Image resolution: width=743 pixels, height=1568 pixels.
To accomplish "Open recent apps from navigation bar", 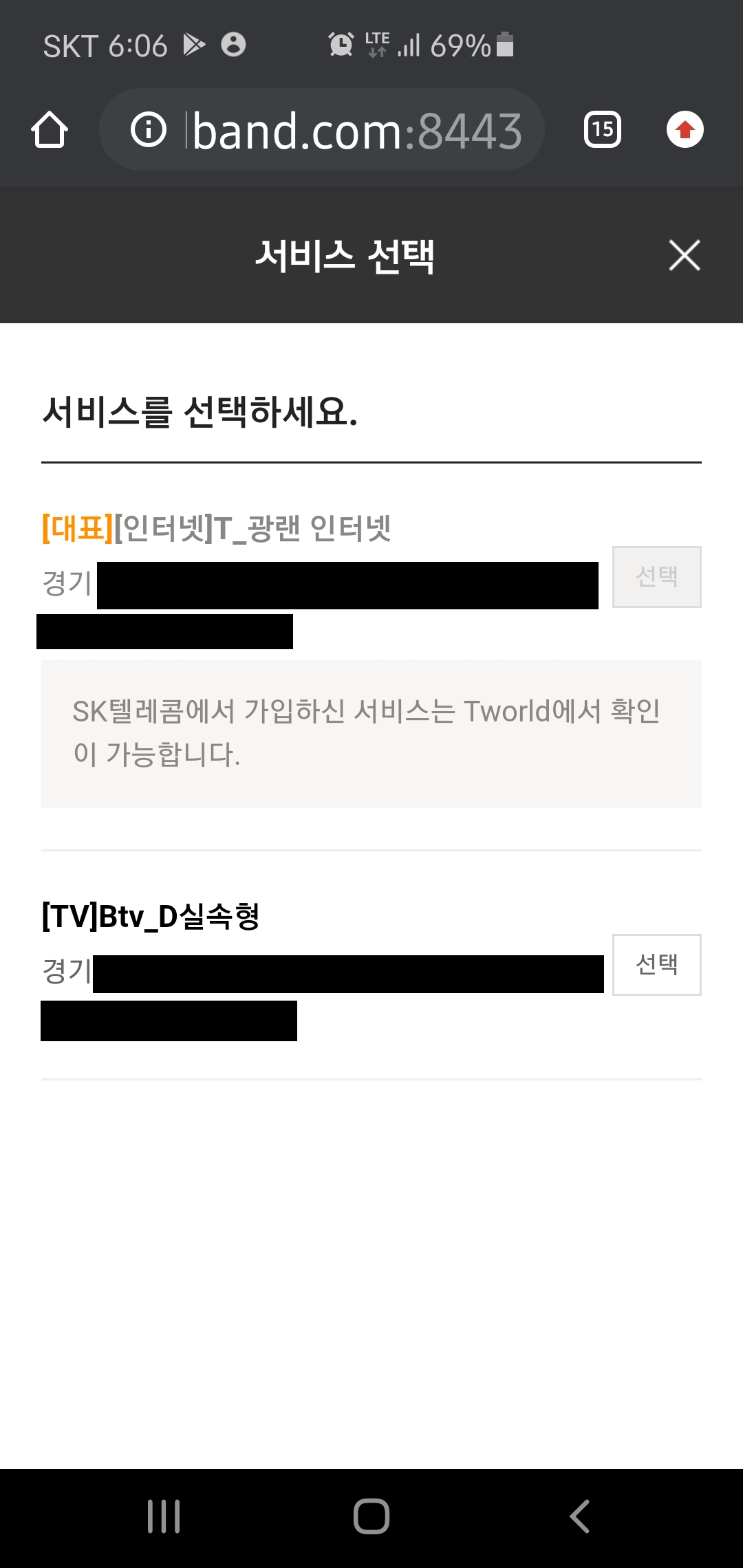I will click(x=164, y=1516).
